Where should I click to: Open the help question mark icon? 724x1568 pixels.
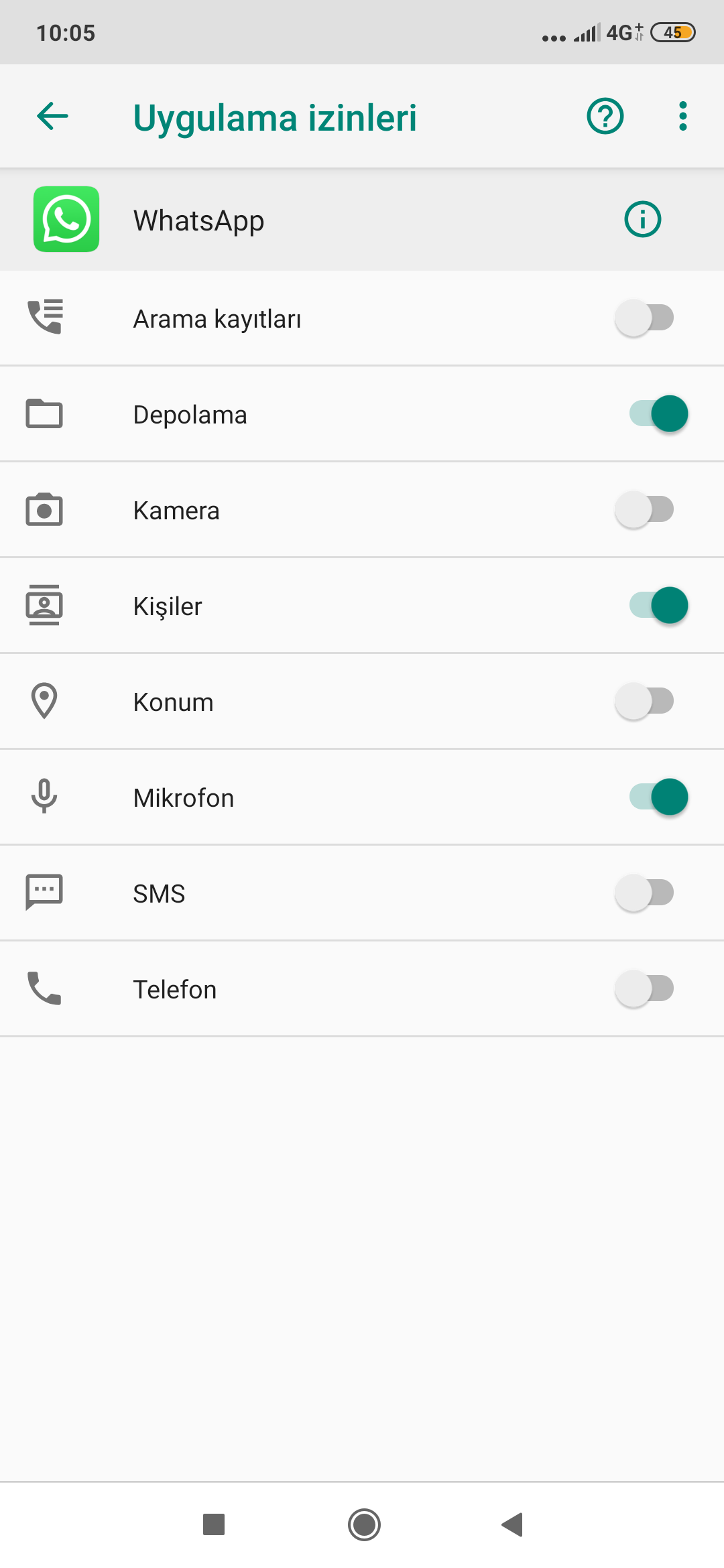coord(605,117)
